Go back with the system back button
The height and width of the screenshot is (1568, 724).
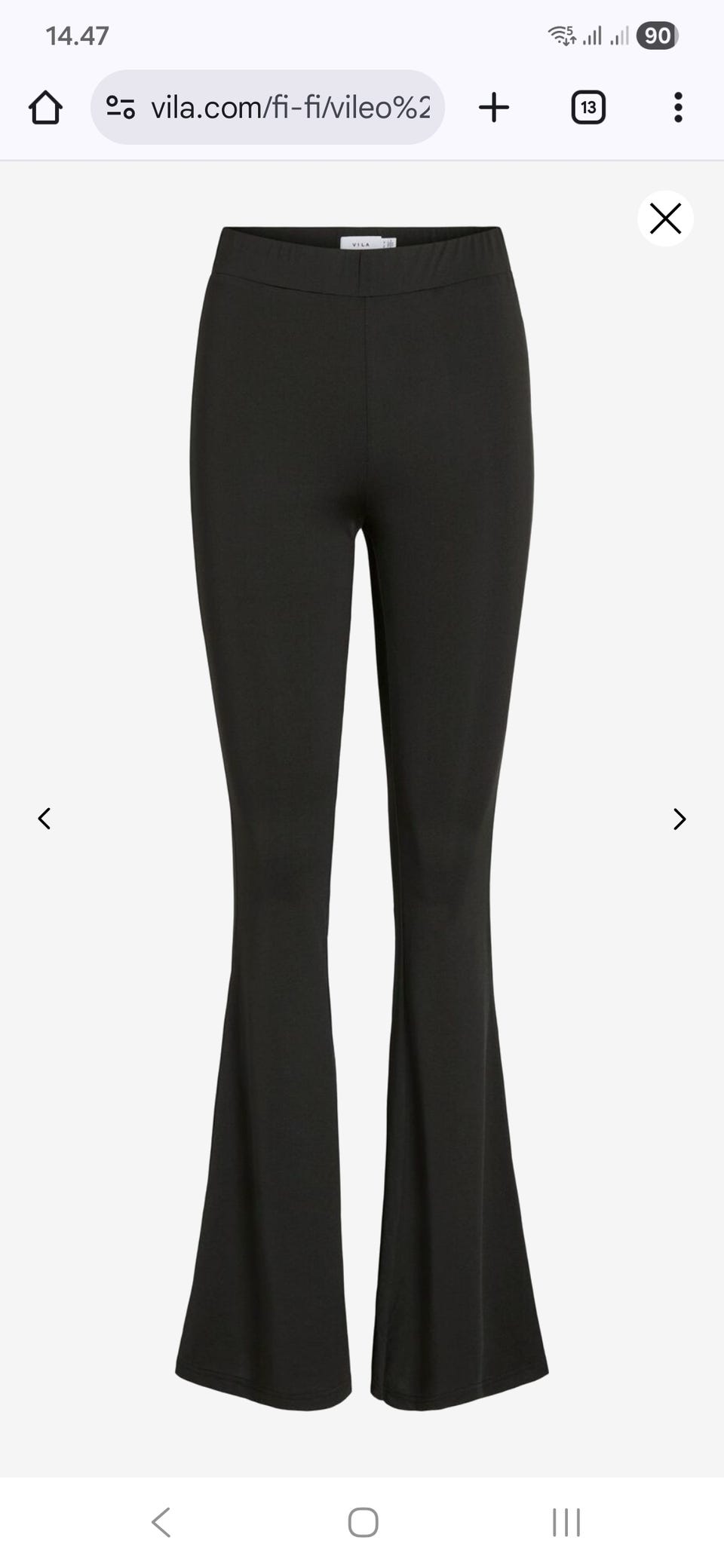pyautogui.click(x=161, y=1522)
